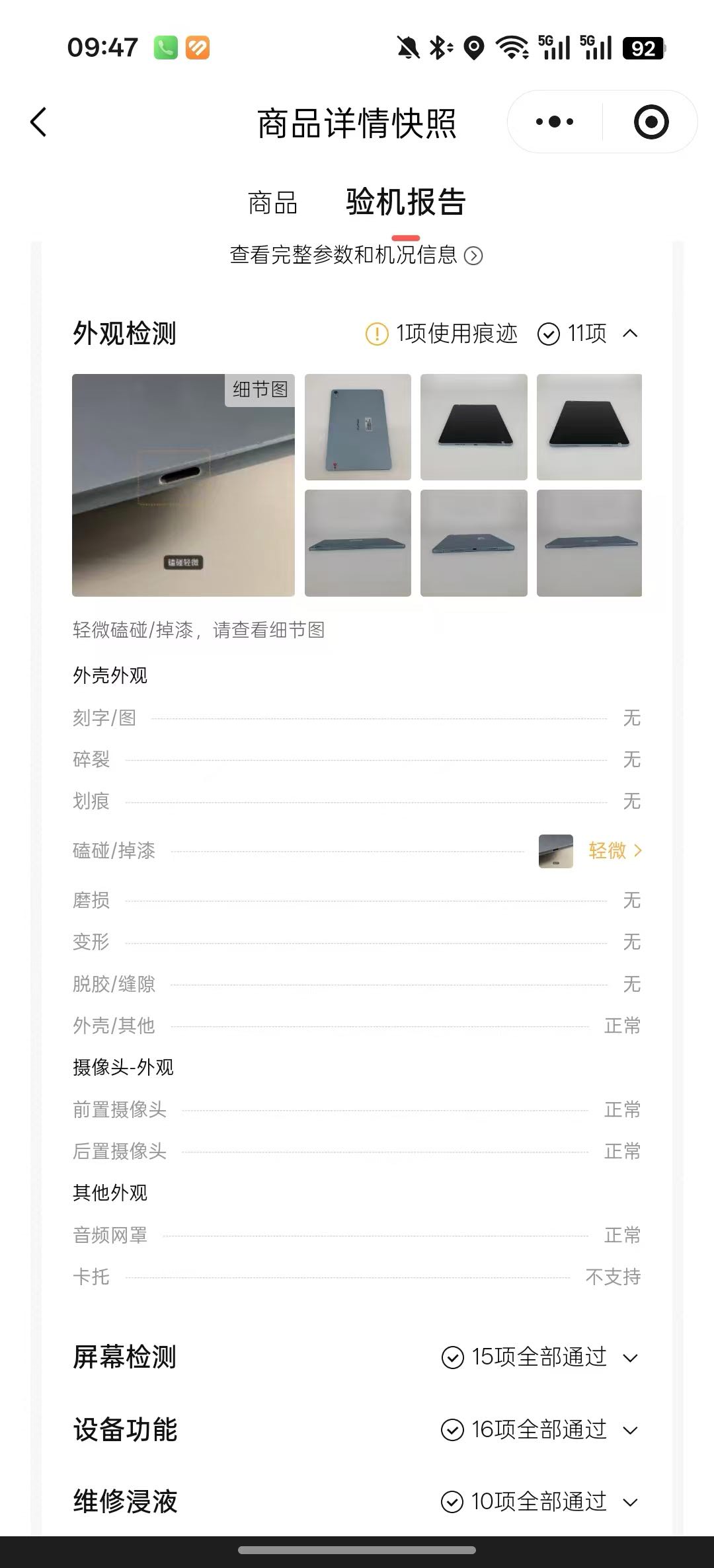
Task: Tap the warning icon beside 1项使用痕迹
Action: (x=376, y=334)
